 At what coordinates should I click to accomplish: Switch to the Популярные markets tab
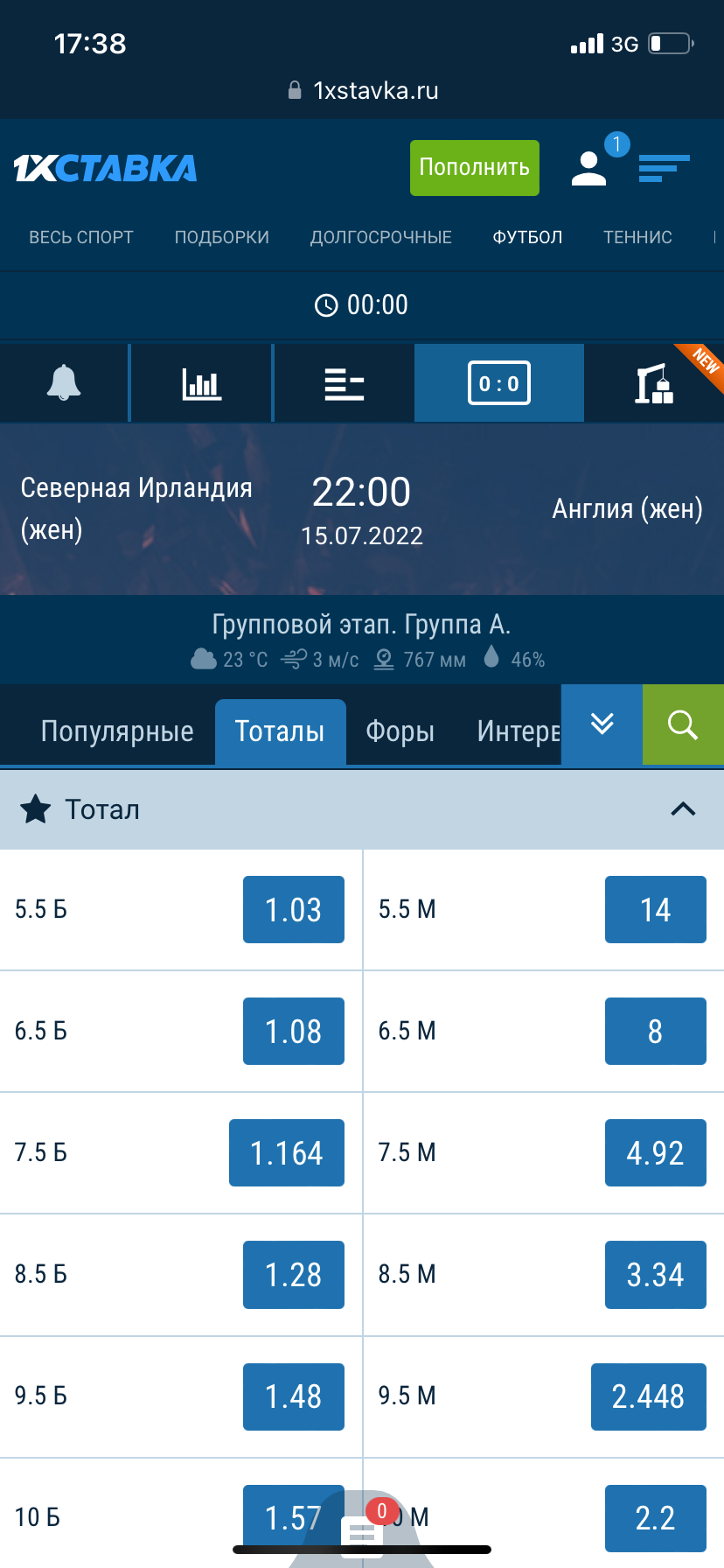(117, 731)
